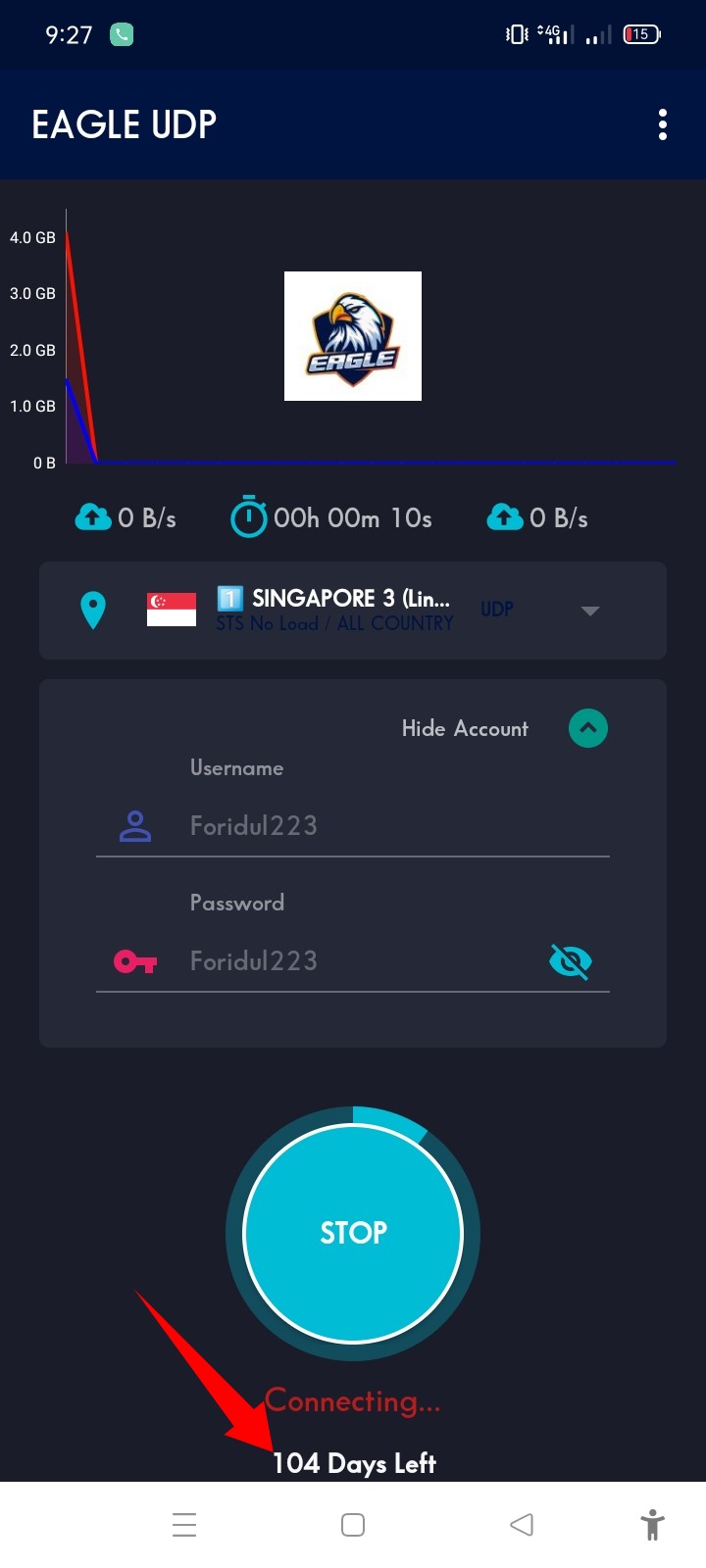This screenshot has width=706, height=1568.
Task: Open the Singapore 3 server dropdown
Action: point(588,611)
